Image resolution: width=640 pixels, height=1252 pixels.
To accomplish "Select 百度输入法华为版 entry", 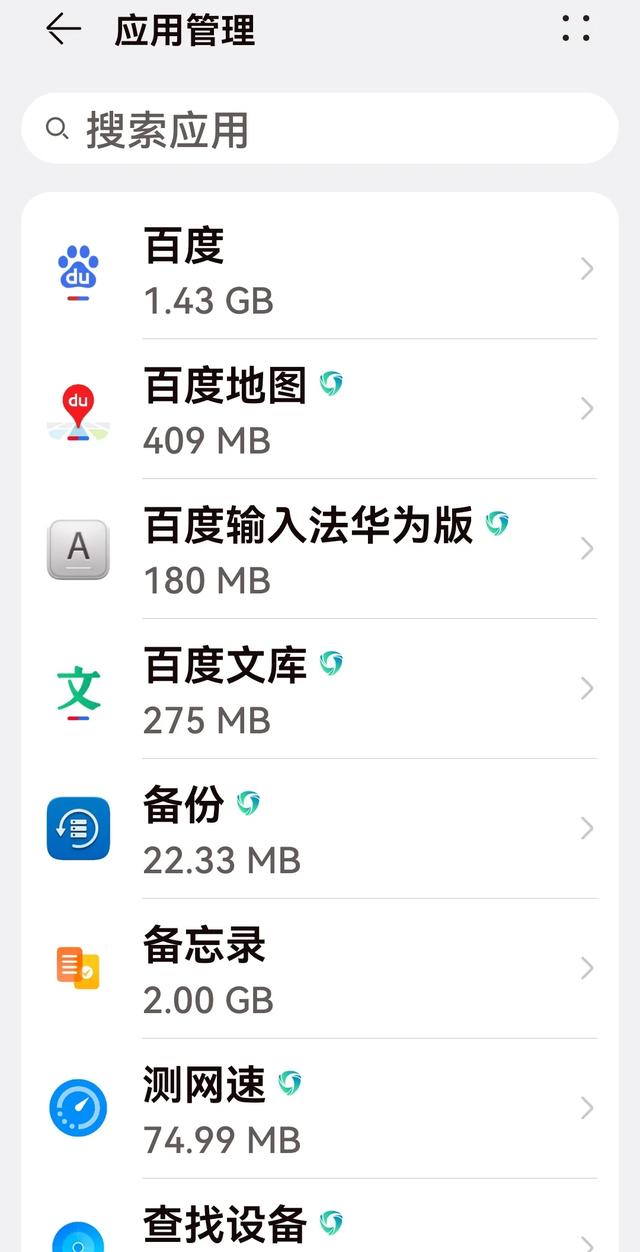I will tap(320, 549).
